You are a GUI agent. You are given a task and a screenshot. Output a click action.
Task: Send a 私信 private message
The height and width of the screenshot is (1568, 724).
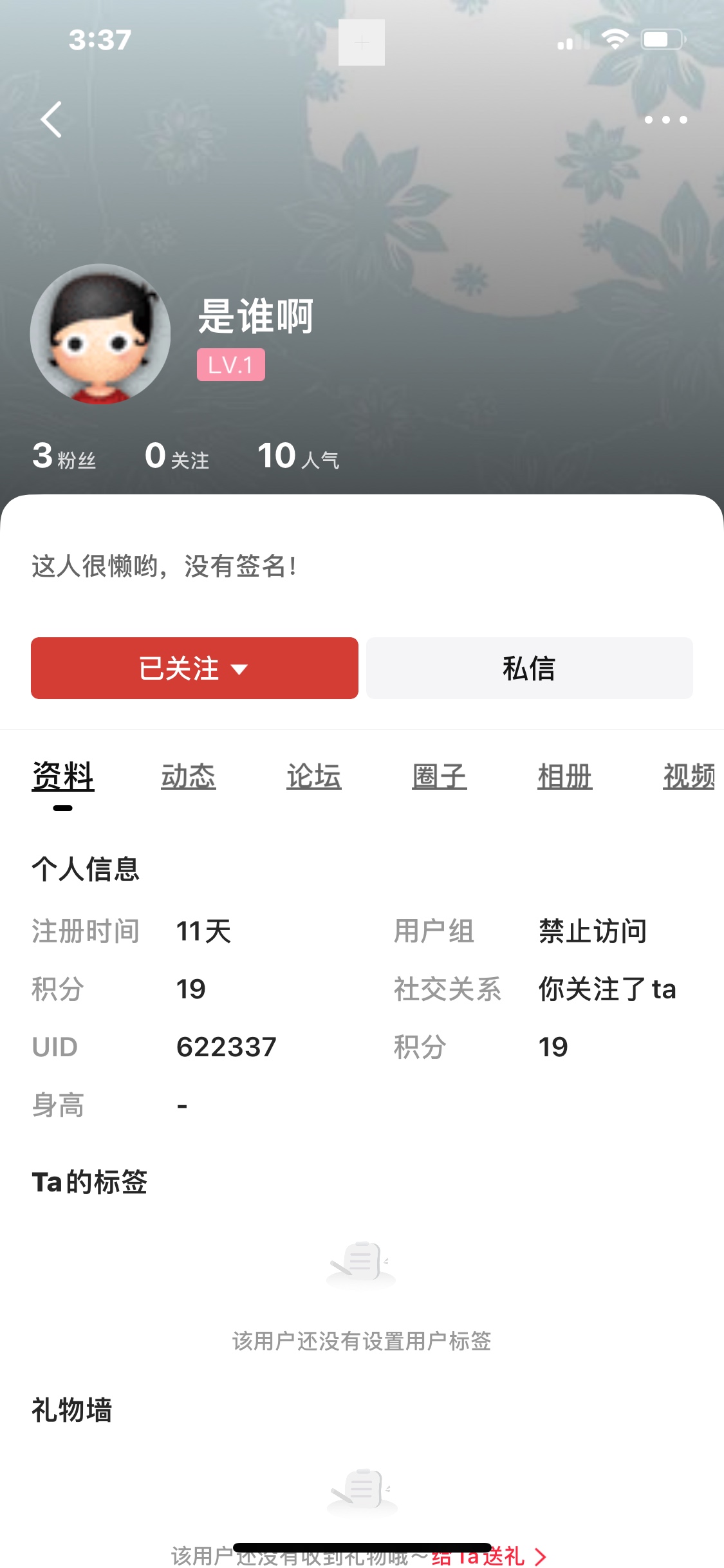(x=529, y=668)
